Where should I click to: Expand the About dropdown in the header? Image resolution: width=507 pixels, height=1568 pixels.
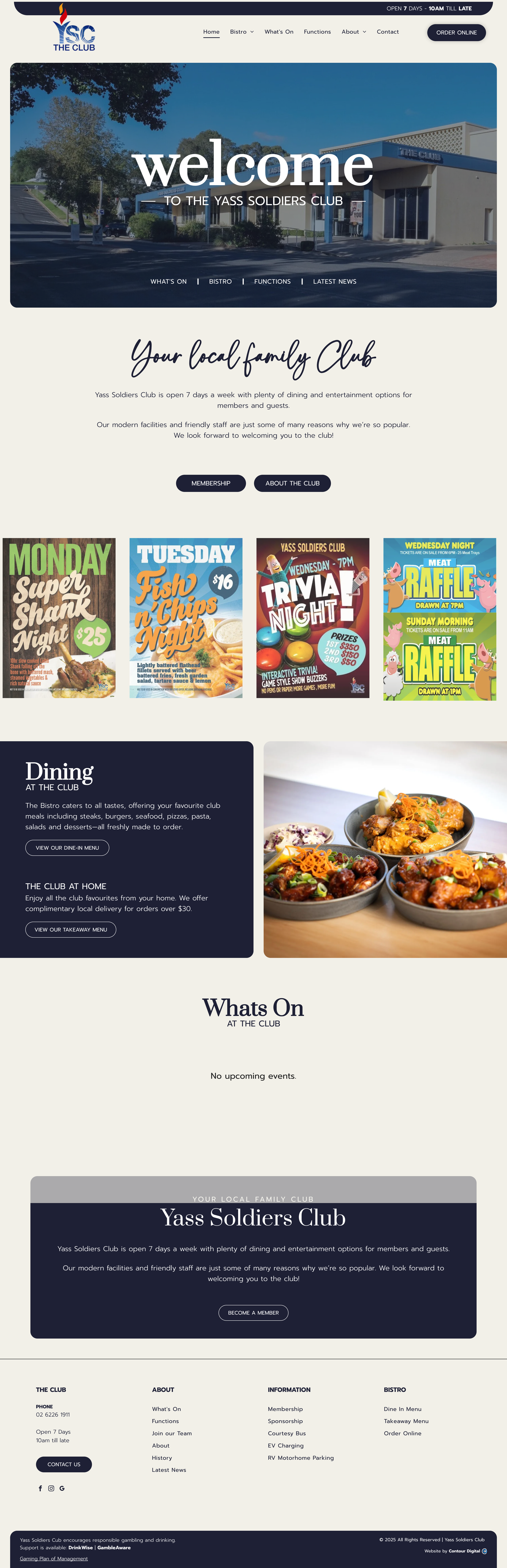354,32
